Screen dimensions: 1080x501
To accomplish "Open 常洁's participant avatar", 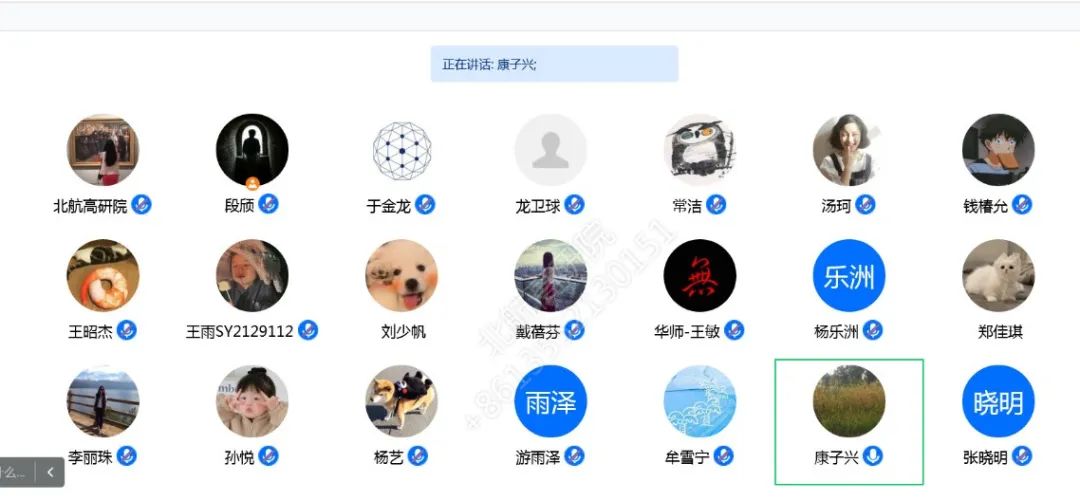I will (700, 149).
